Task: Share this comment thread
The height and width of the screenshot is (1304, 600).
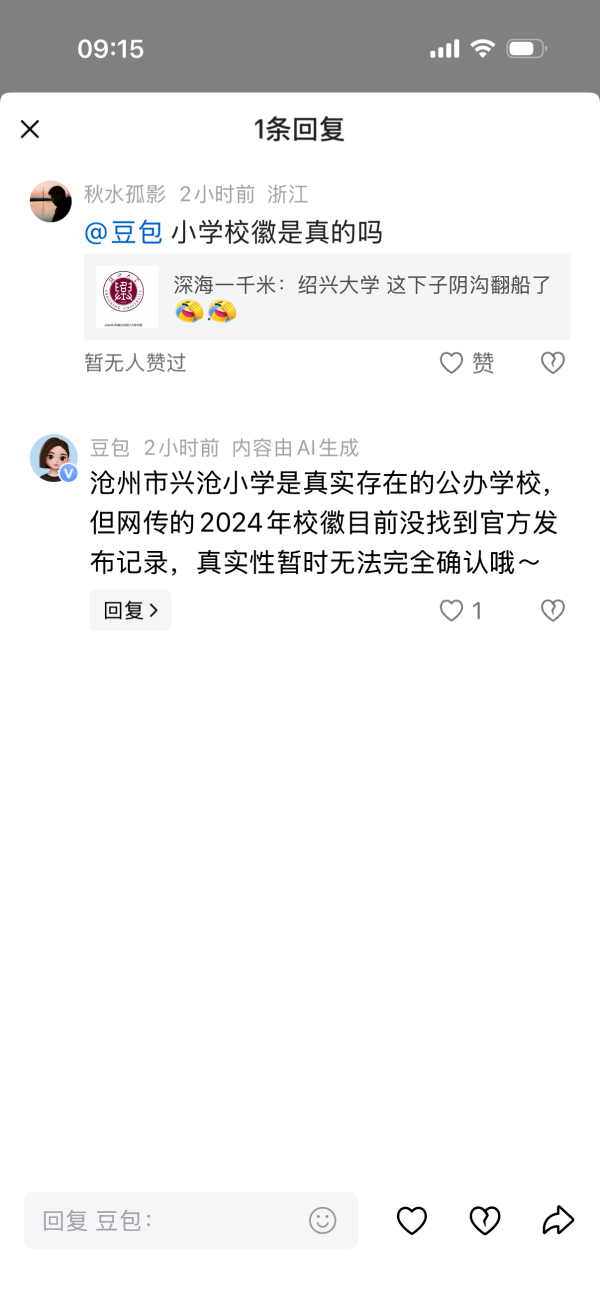Action: point(558,1220)
